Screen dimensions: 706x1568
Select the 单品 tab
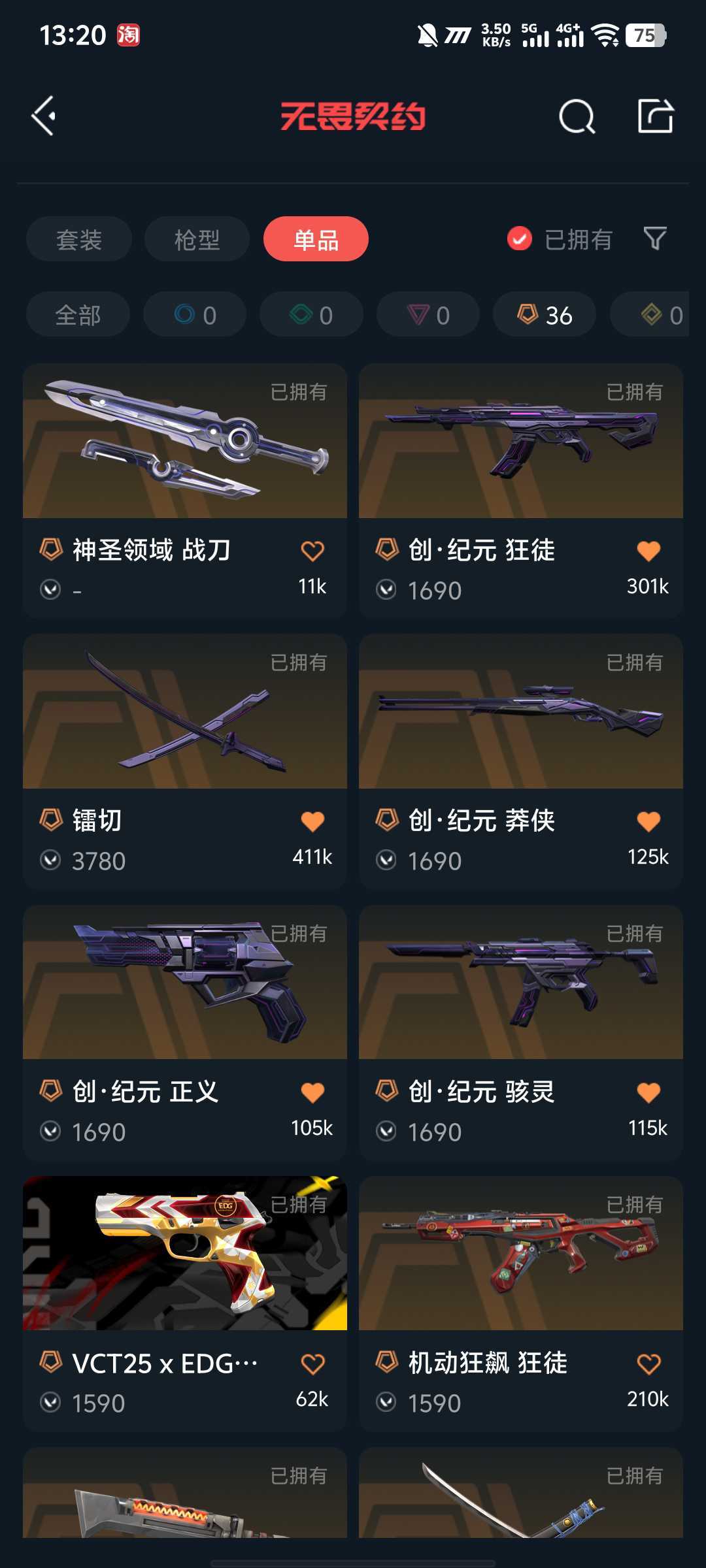coord(316,239)
